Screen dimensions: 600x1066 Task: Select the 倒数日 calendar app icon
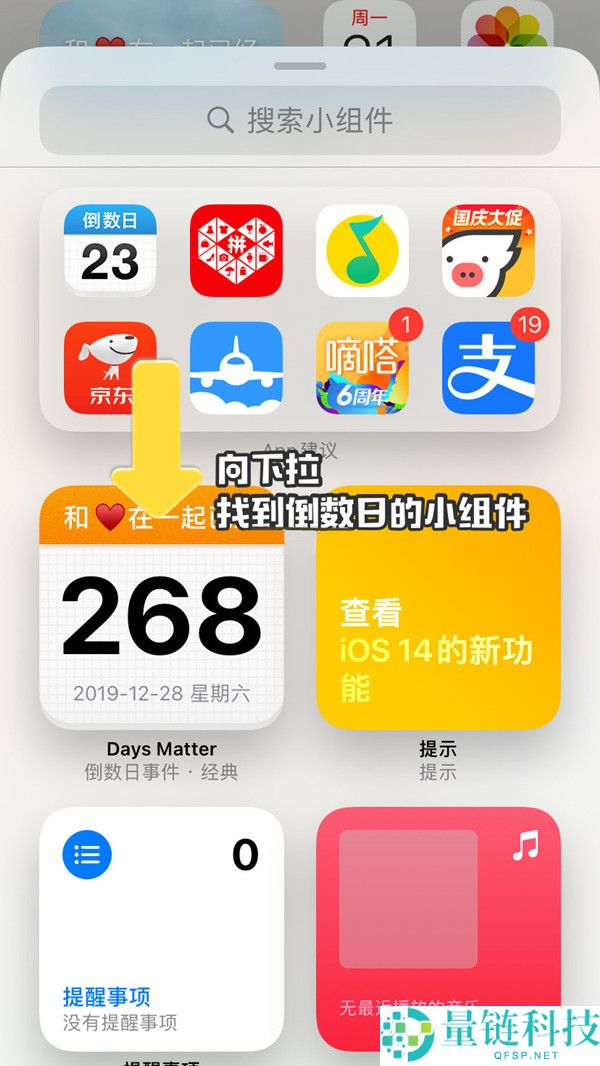point(110,251)
